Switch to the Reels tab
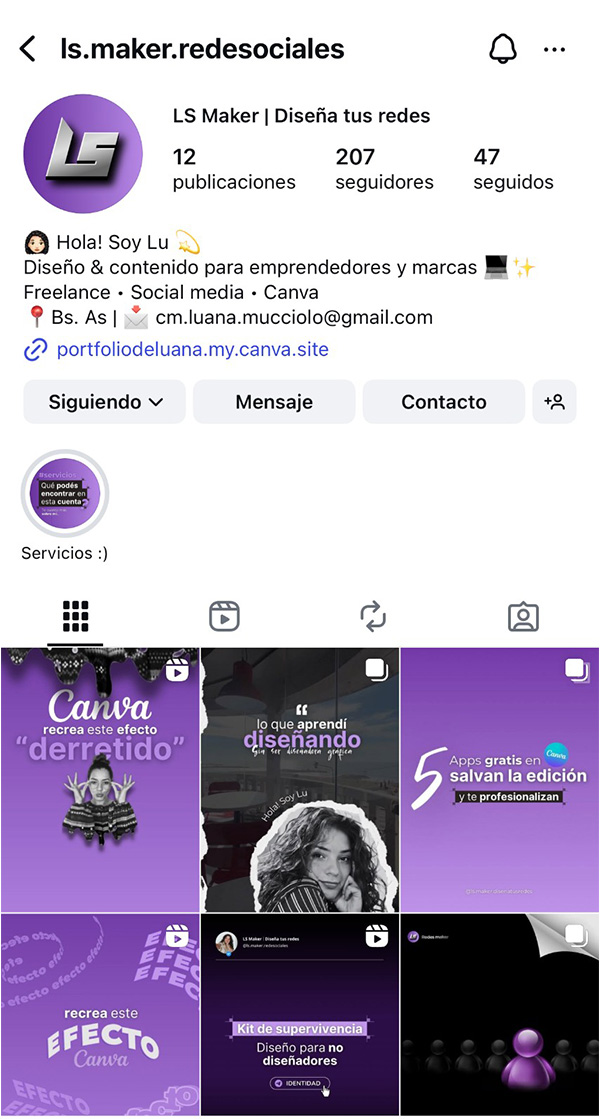This screenshot has width=600, height=1119. 224,617
